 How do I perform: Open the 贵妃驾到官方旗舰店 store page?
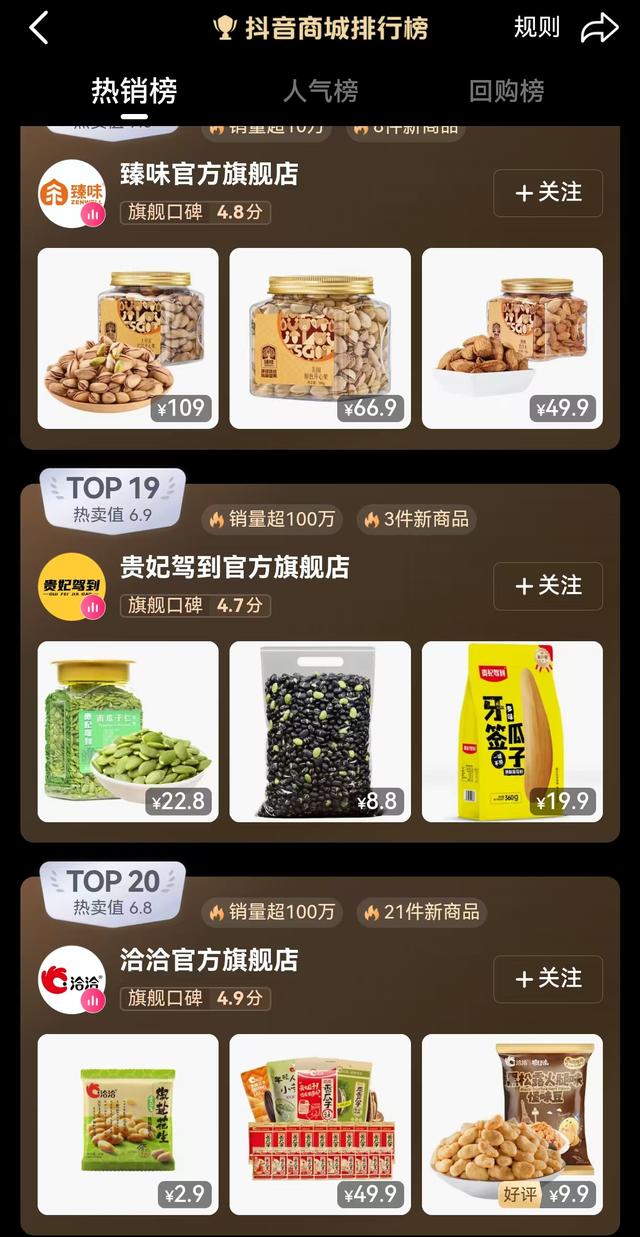coord(234,568)
